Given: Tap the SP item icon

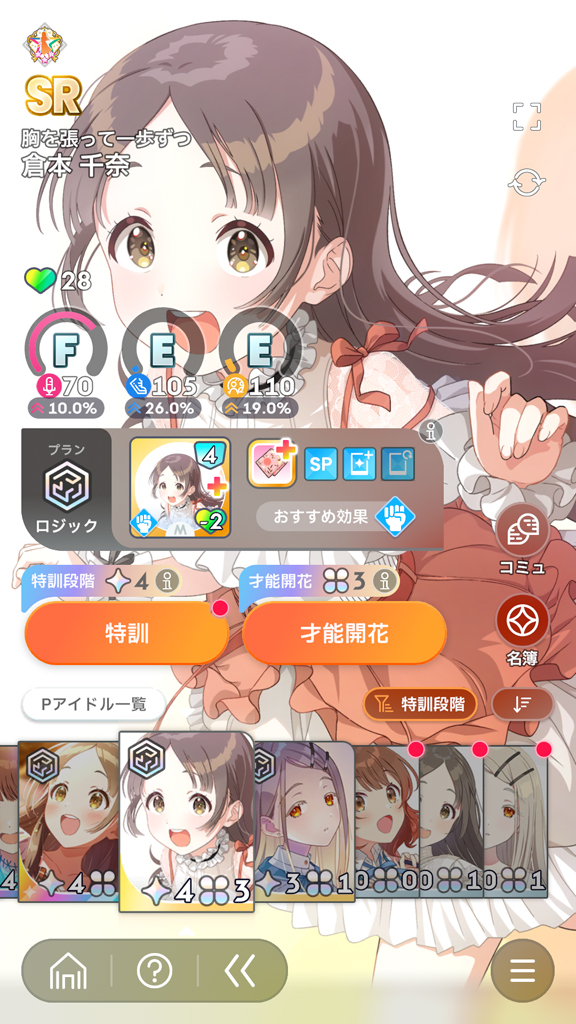Looking at the screenshot, I should [321, 464].
